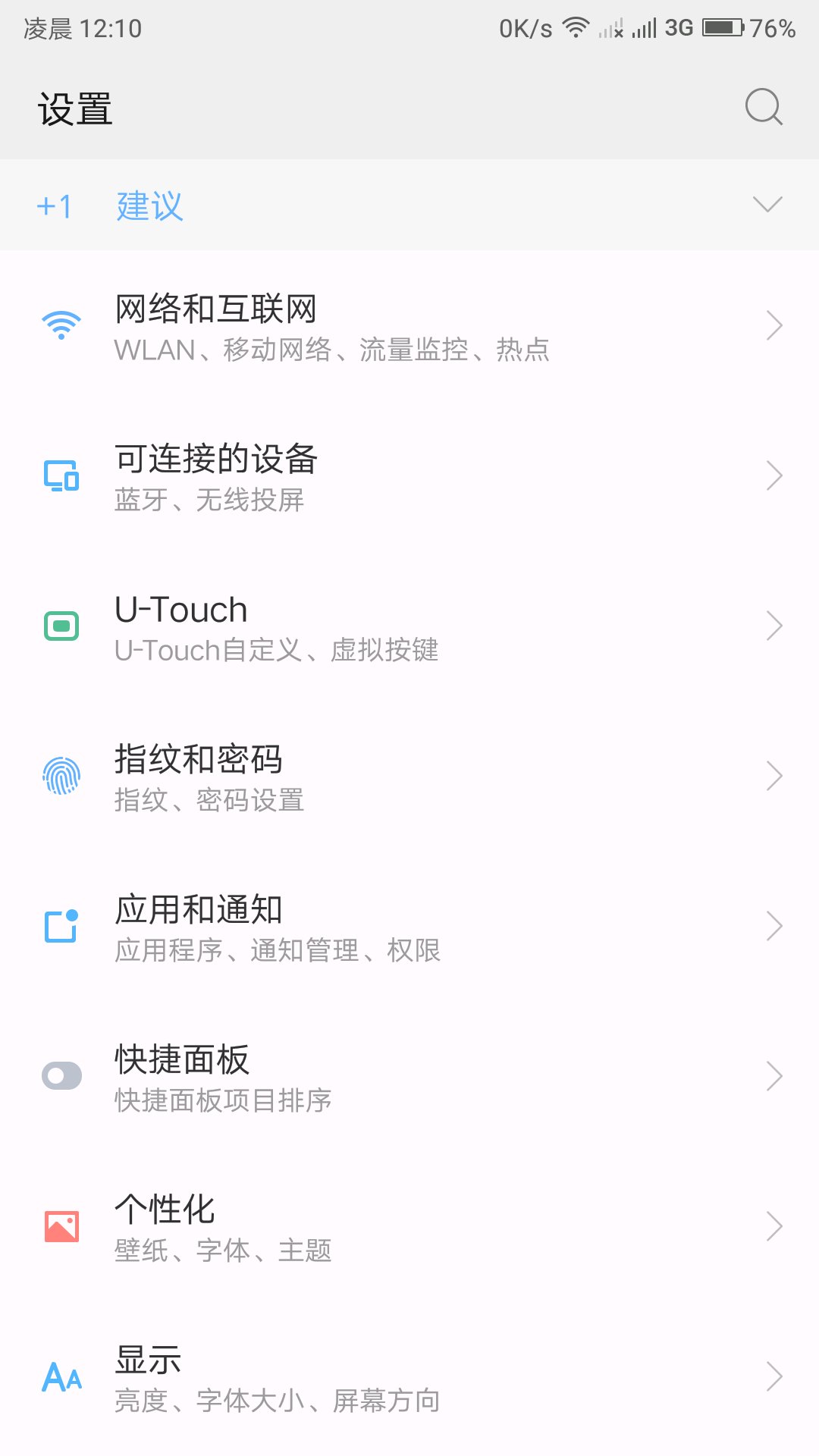This screenshot has height=1456, width=819.
Task: Open 快捷面板 settings
Action: tap(409, 1077)
